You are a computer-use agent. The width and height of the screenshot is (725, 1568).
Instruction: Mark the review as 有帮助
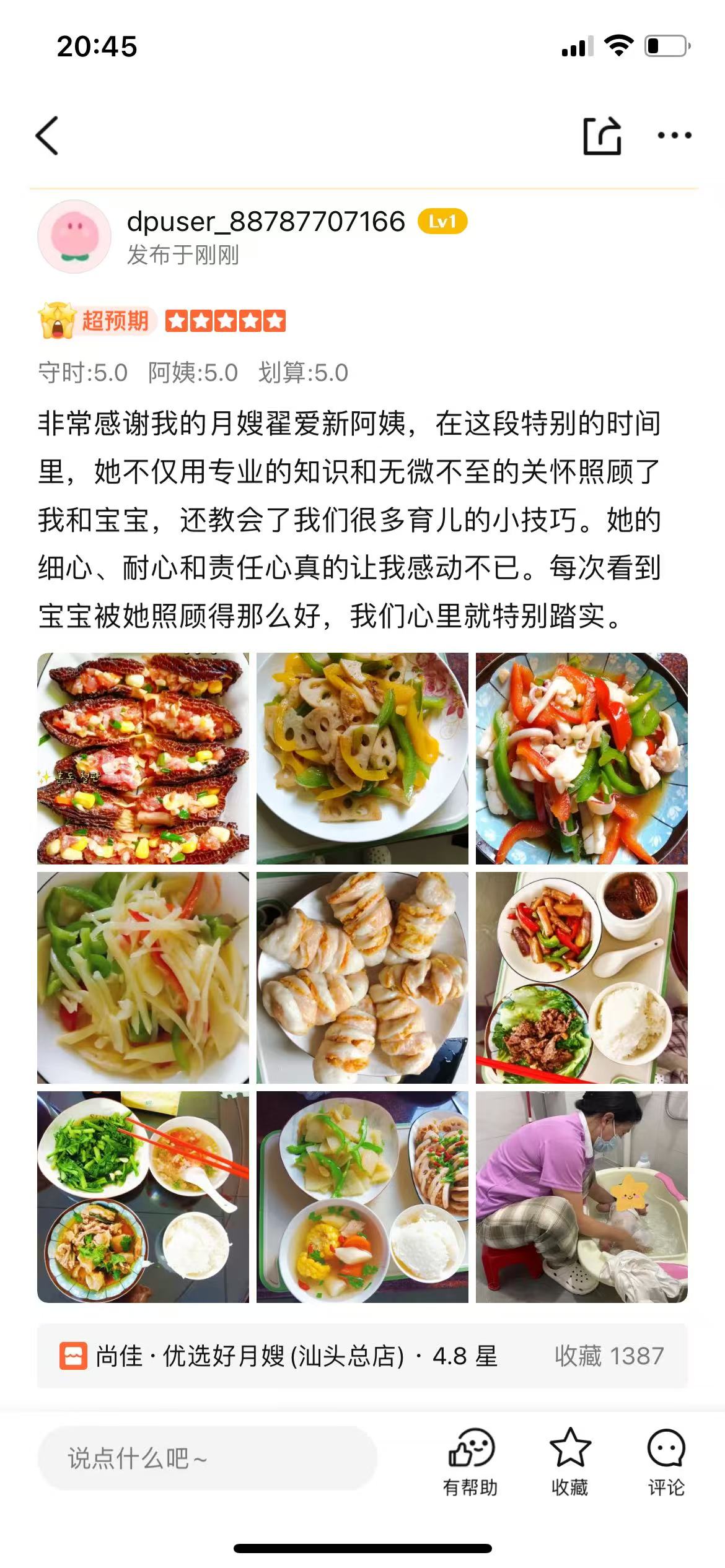coord(470,1461)
